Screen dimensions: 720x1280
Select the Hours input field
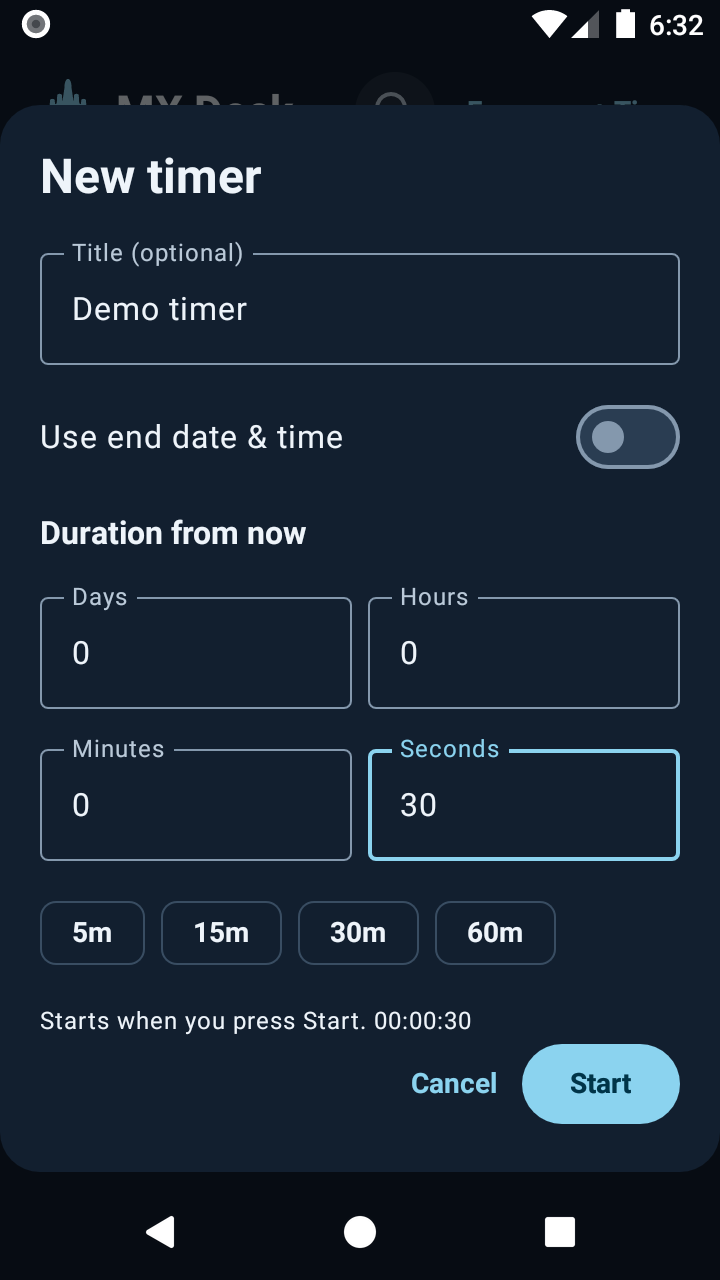pos(524,653)
